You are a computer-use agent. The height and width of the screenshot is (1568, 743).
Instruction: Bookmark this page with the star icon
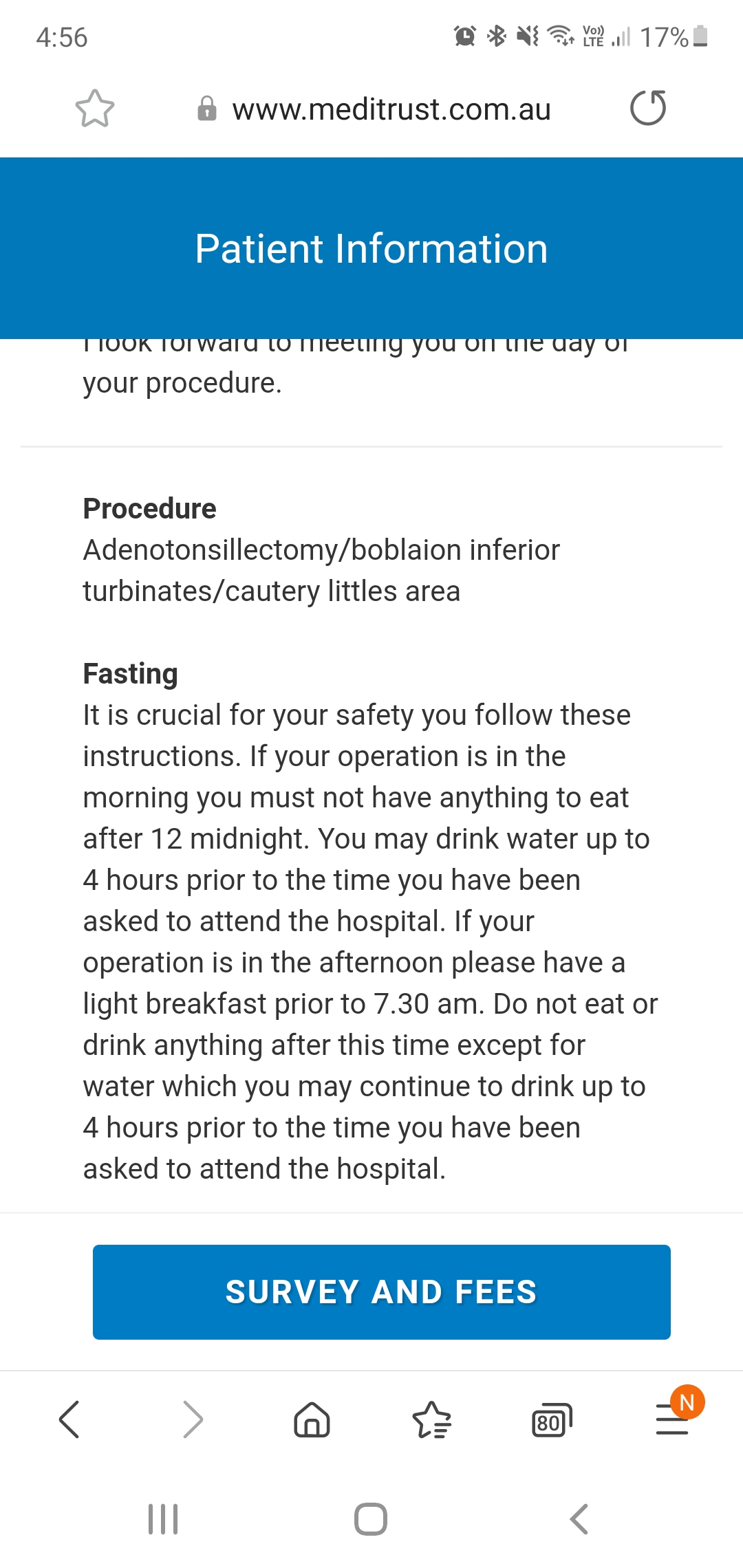tap(94, 109)
